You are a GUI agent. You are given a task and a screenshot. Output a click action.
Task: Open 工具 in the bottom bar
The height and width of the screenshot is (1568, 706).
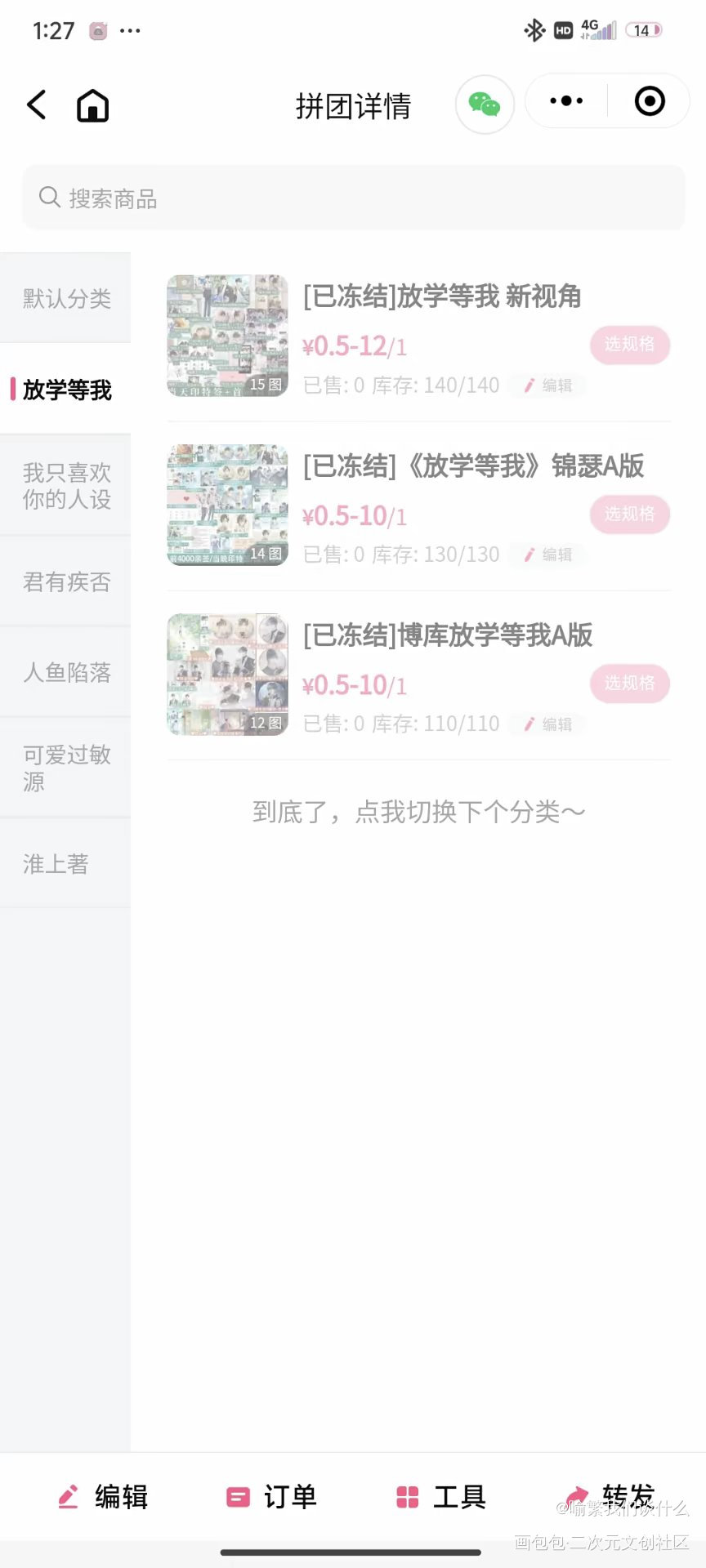click(x=441, y=1497)
